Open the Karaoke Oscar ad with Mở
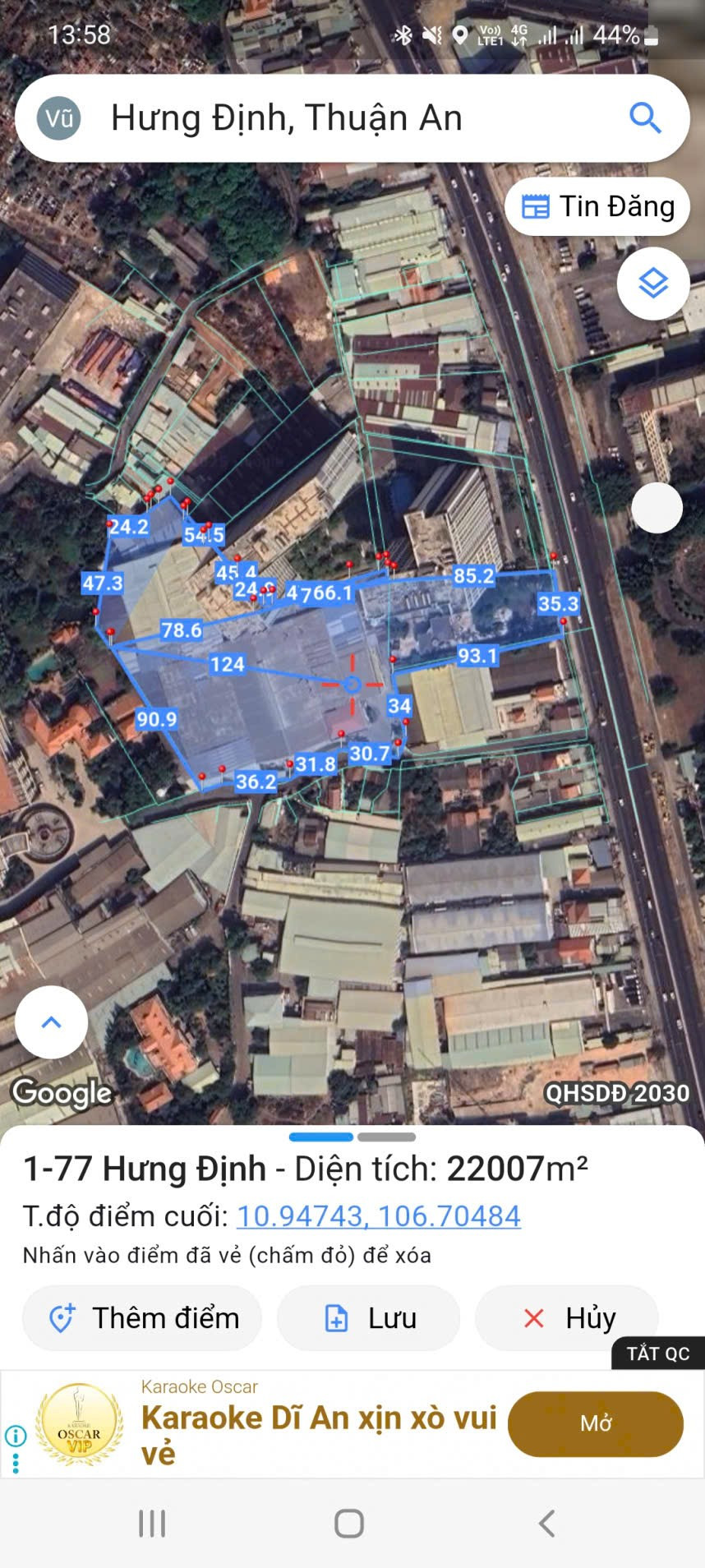This screenshot has width=705, height=1568. 596,1423
